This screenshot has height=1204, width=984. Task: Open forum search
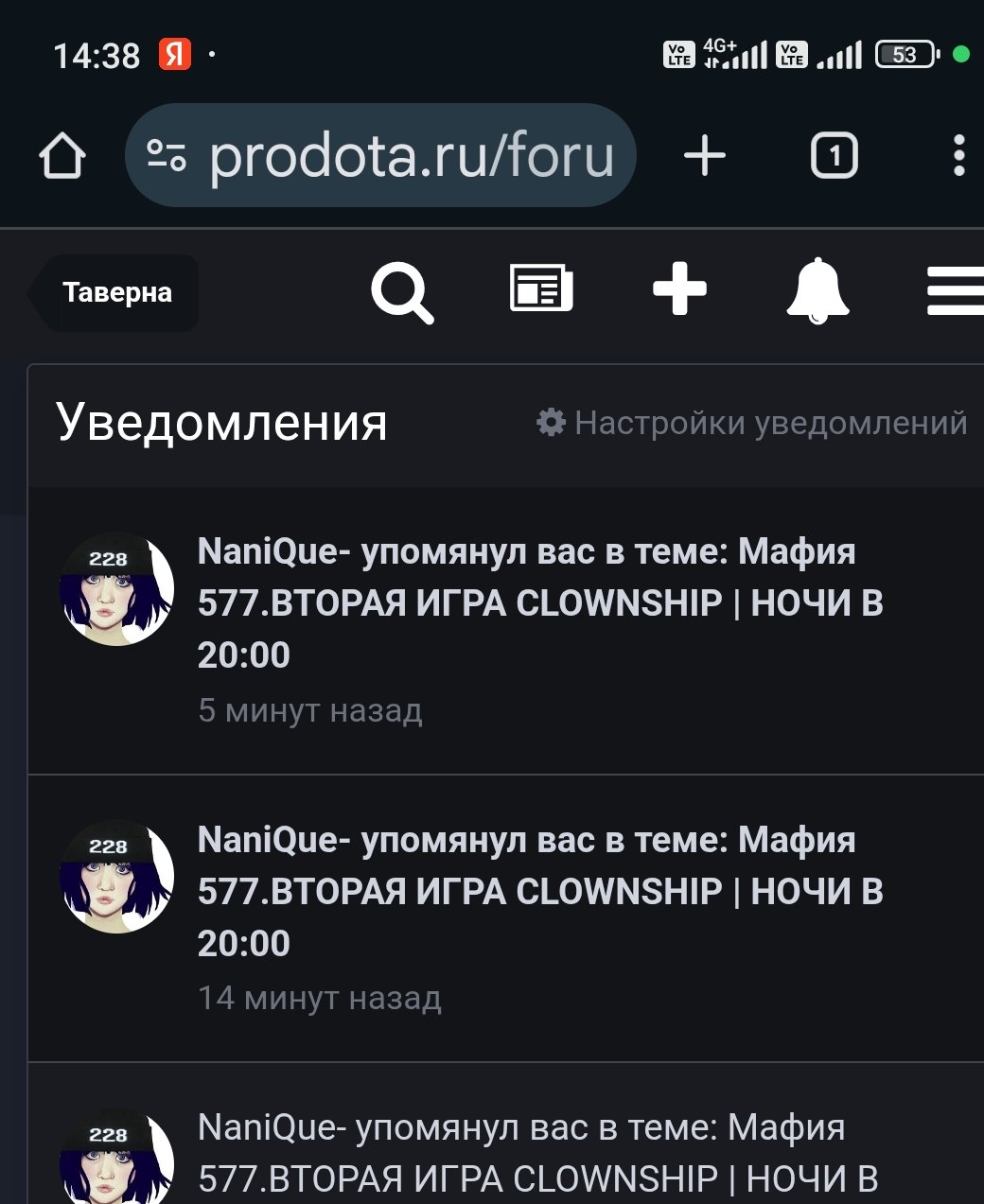tap(402, 292)
